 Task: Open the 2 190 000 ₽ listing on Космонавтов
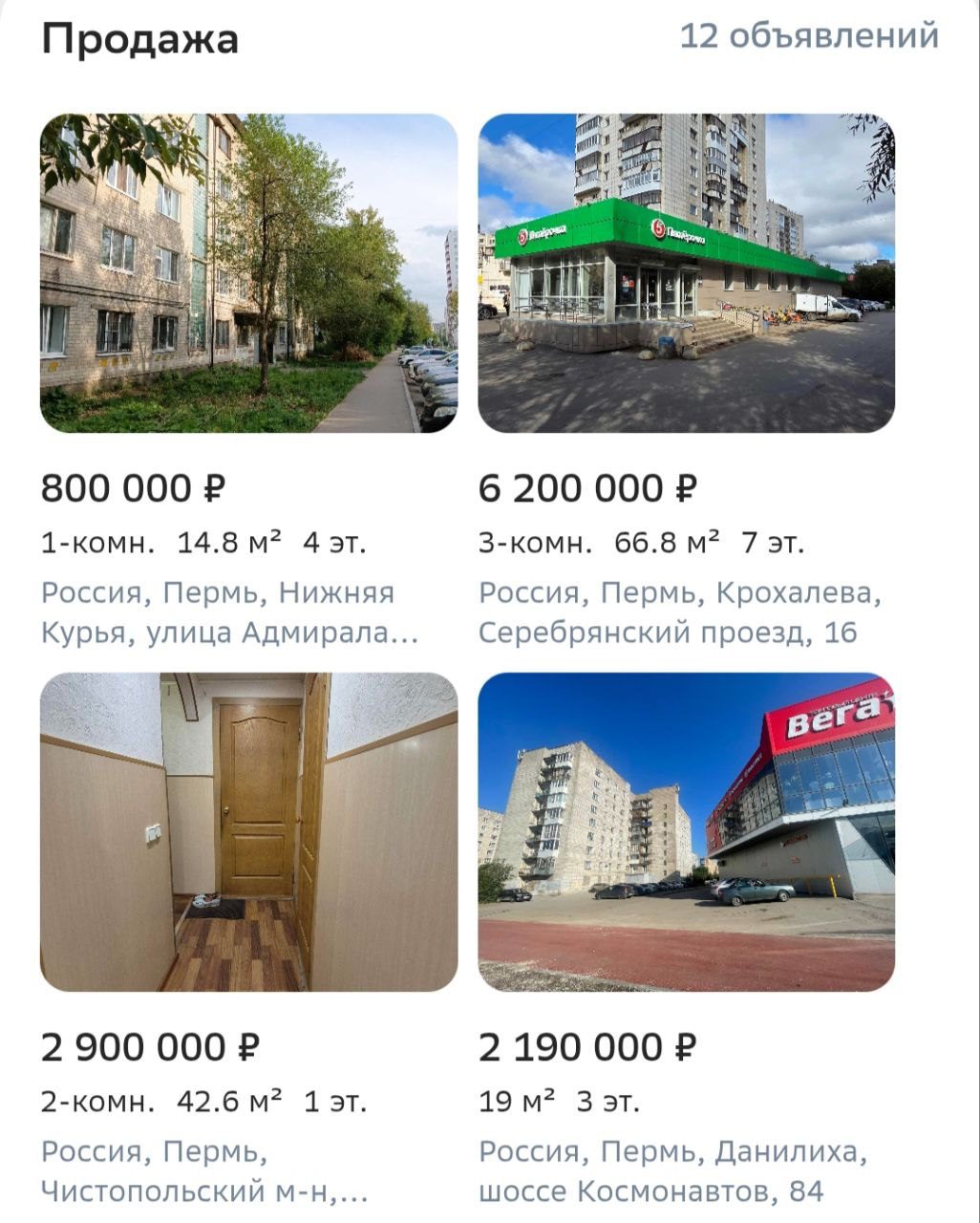686,831
